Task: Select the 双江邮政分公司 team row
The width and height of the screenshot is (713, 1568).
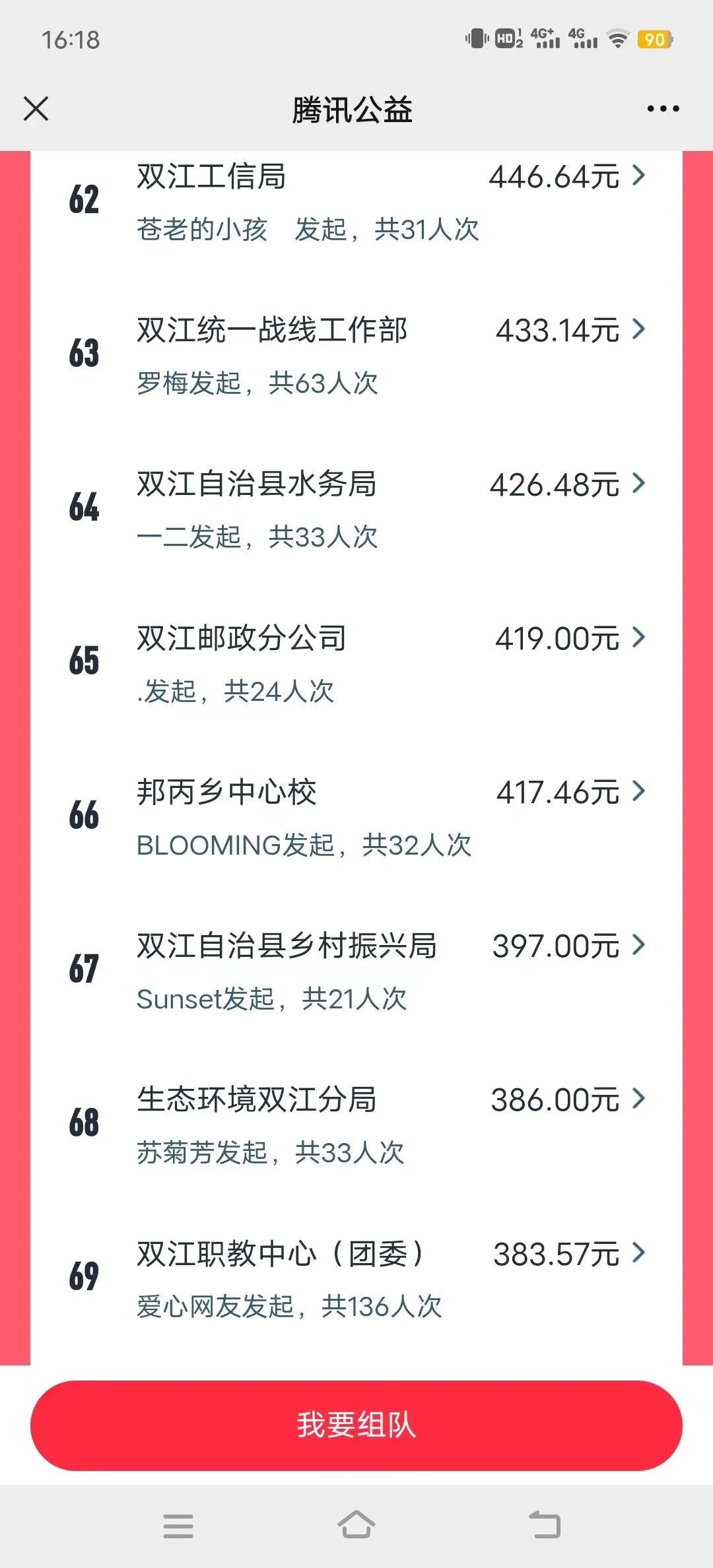Action: click(x=356, y=662)
